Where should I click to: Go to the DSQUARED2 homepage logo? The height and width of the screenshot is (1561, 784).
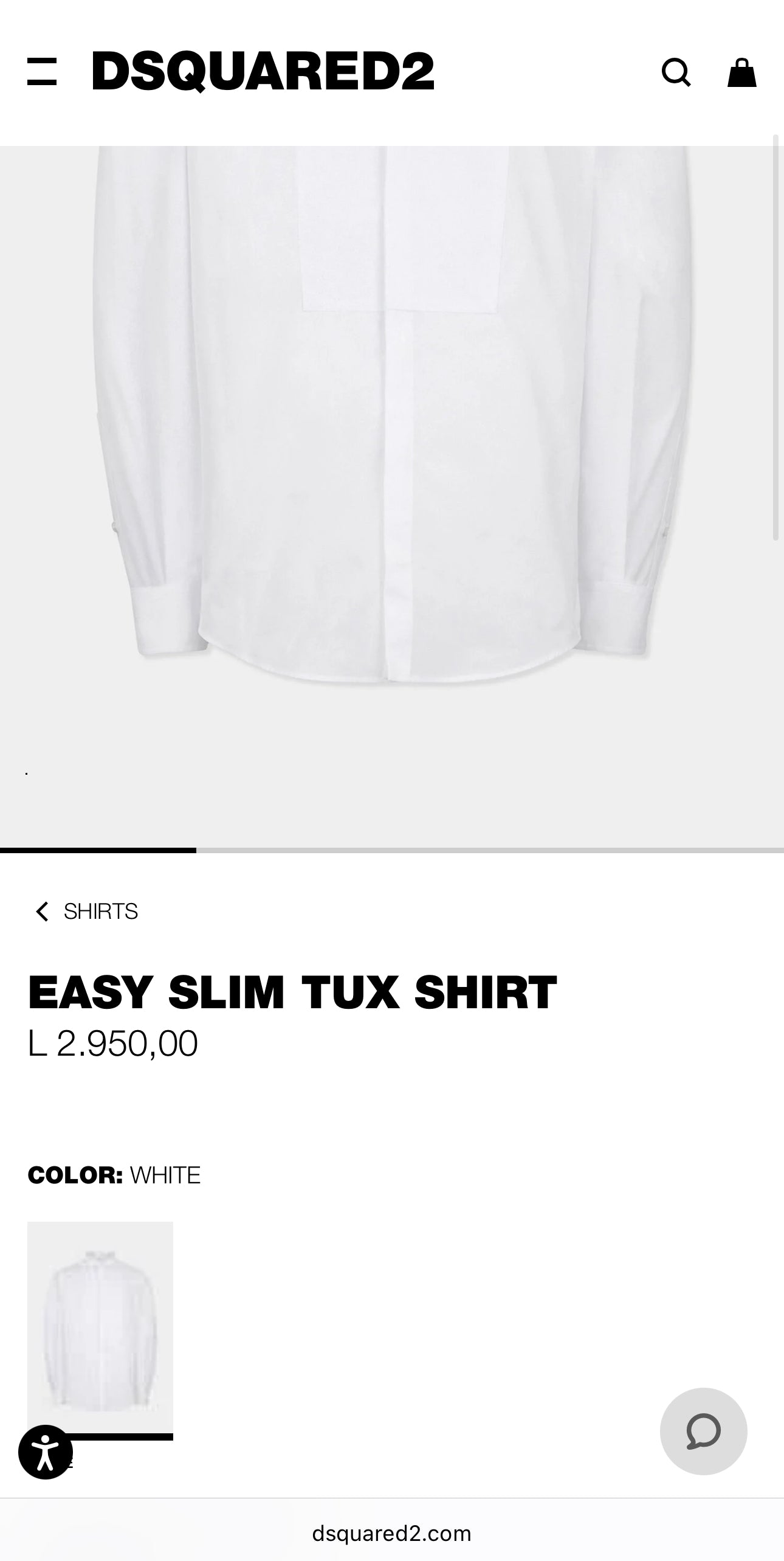263,72
